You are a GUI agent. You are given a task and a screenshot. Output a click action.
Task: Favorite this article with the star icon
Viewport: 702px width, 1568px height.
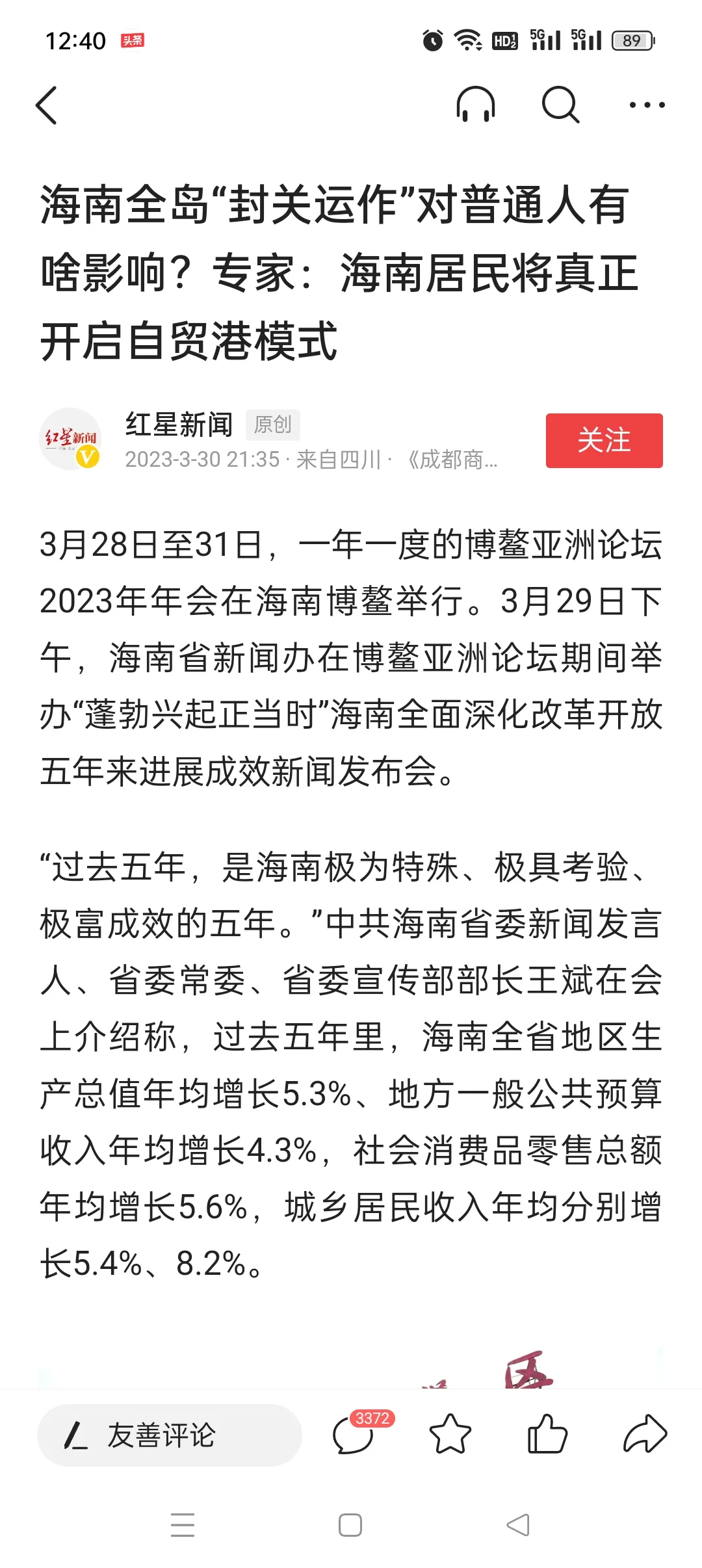[450, 1434]
